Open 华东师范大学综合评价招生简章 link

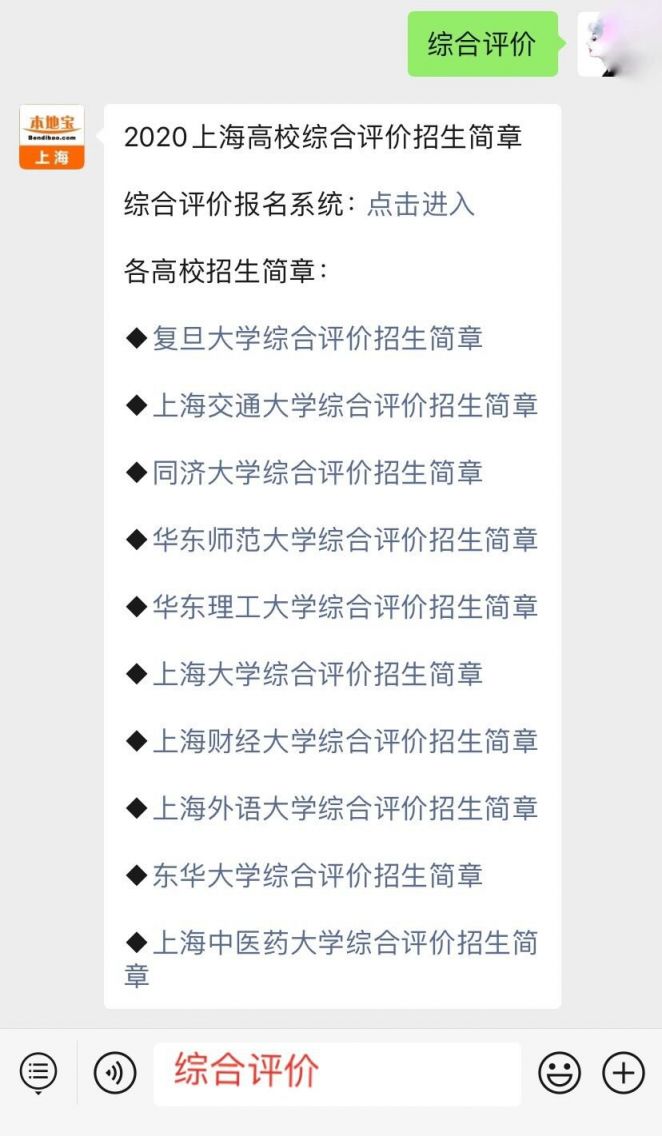pos(345,540)
